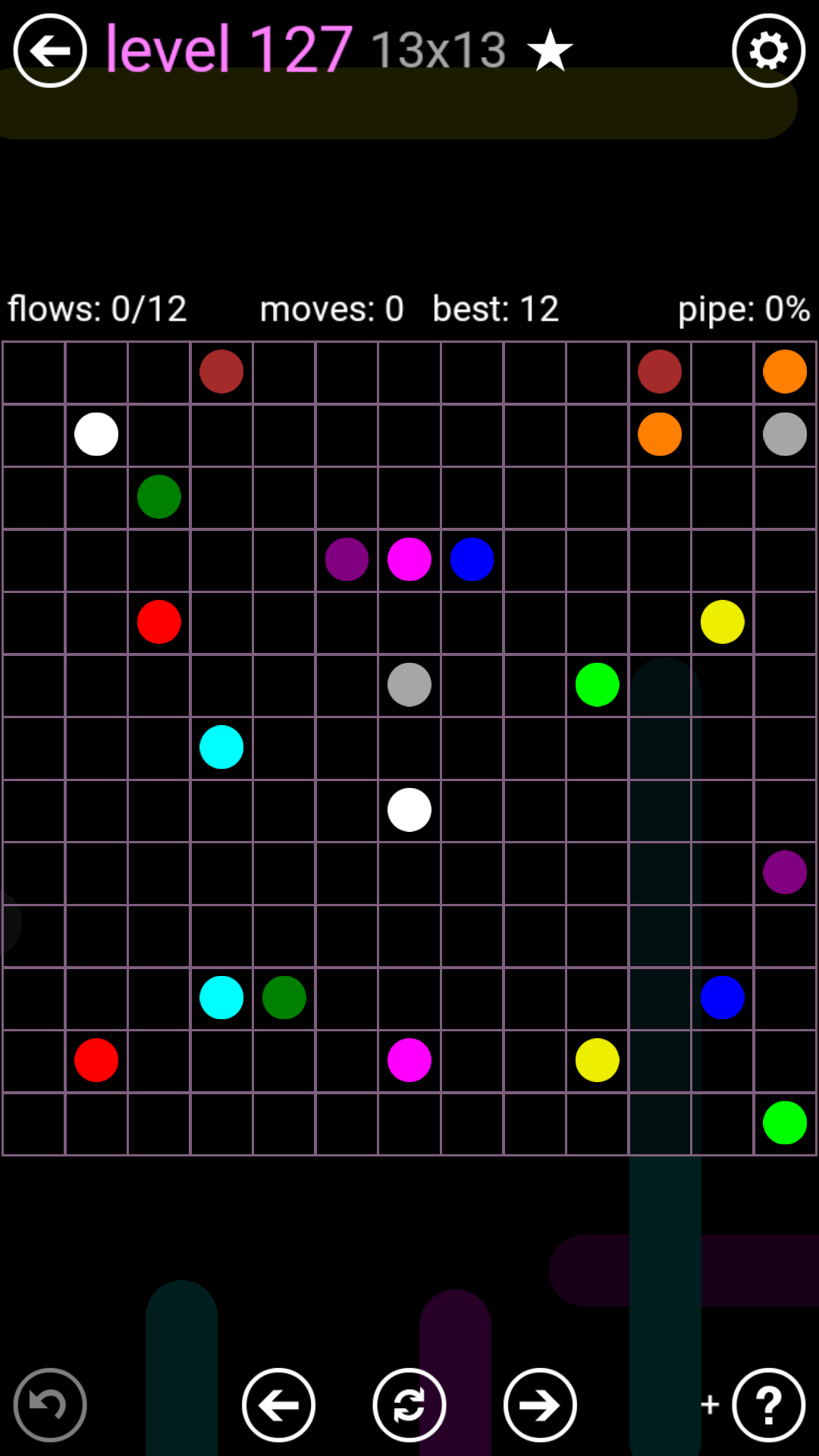Tap the yellow dot in the fifth row
The height and width of the screenshot is (1456, 819).
pyautogui.click(x=722, y=622)
